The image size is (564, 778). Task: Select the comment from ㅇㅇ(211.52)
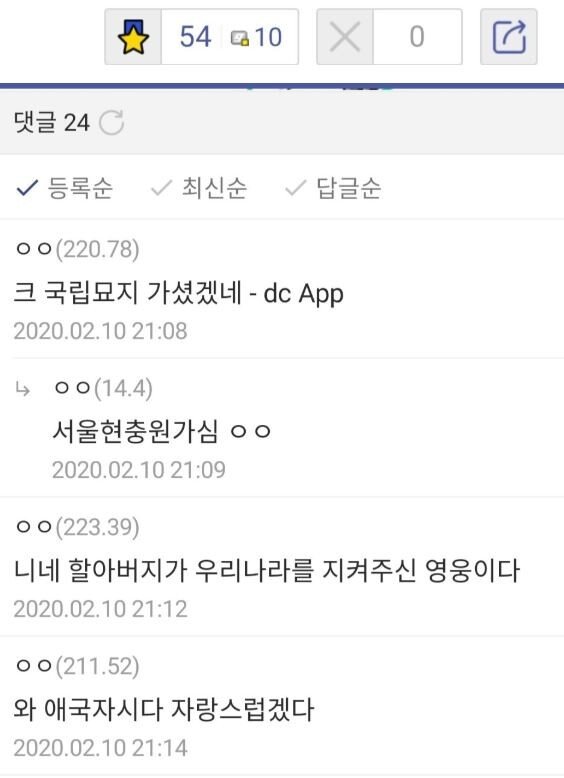[282, 706]
